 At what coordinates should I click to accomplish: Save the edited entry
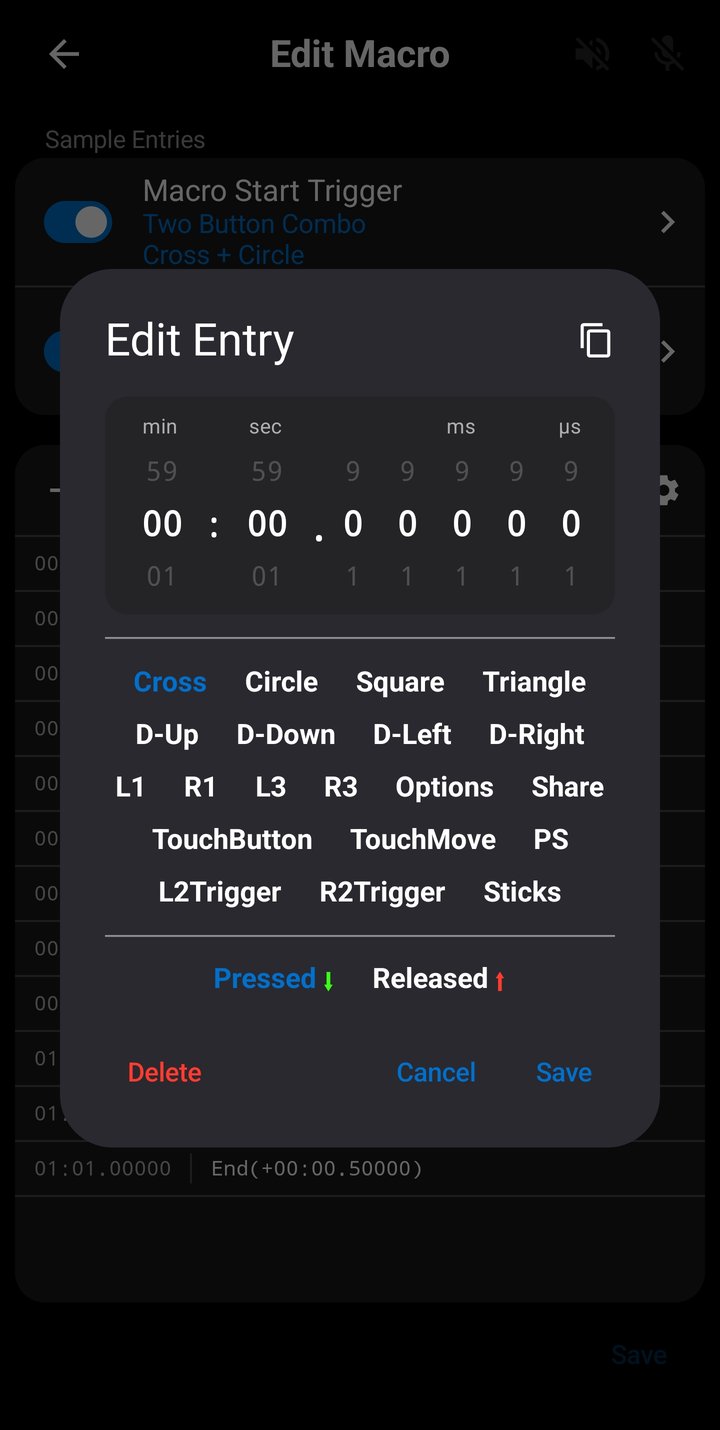point(563,1071)
